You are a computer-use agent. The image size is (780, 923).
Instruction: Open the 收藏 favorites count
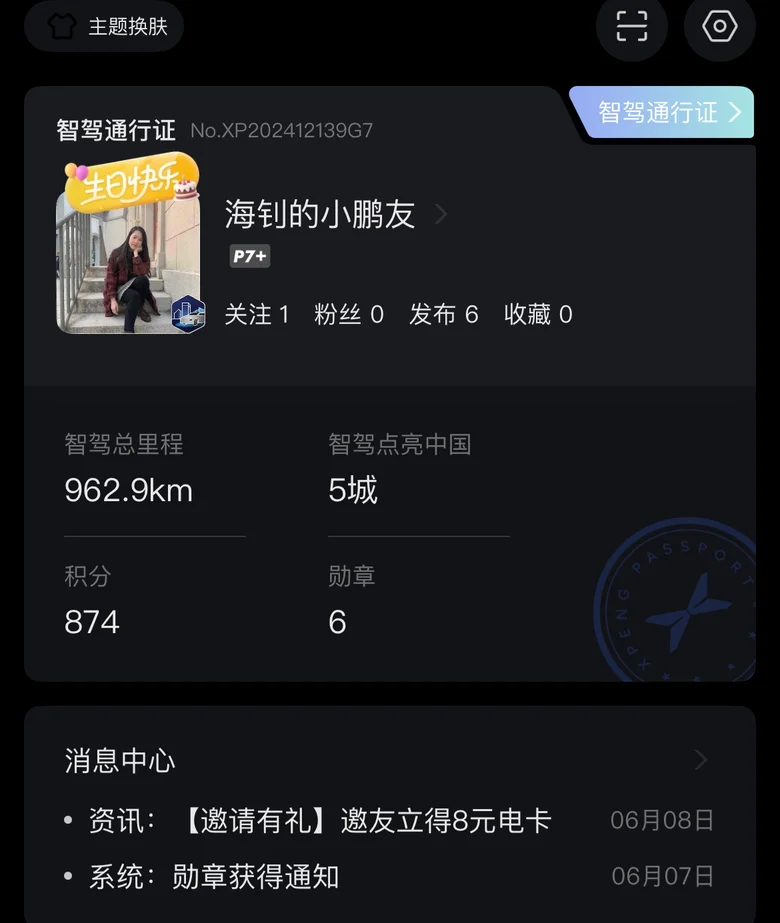click(538, 314)
